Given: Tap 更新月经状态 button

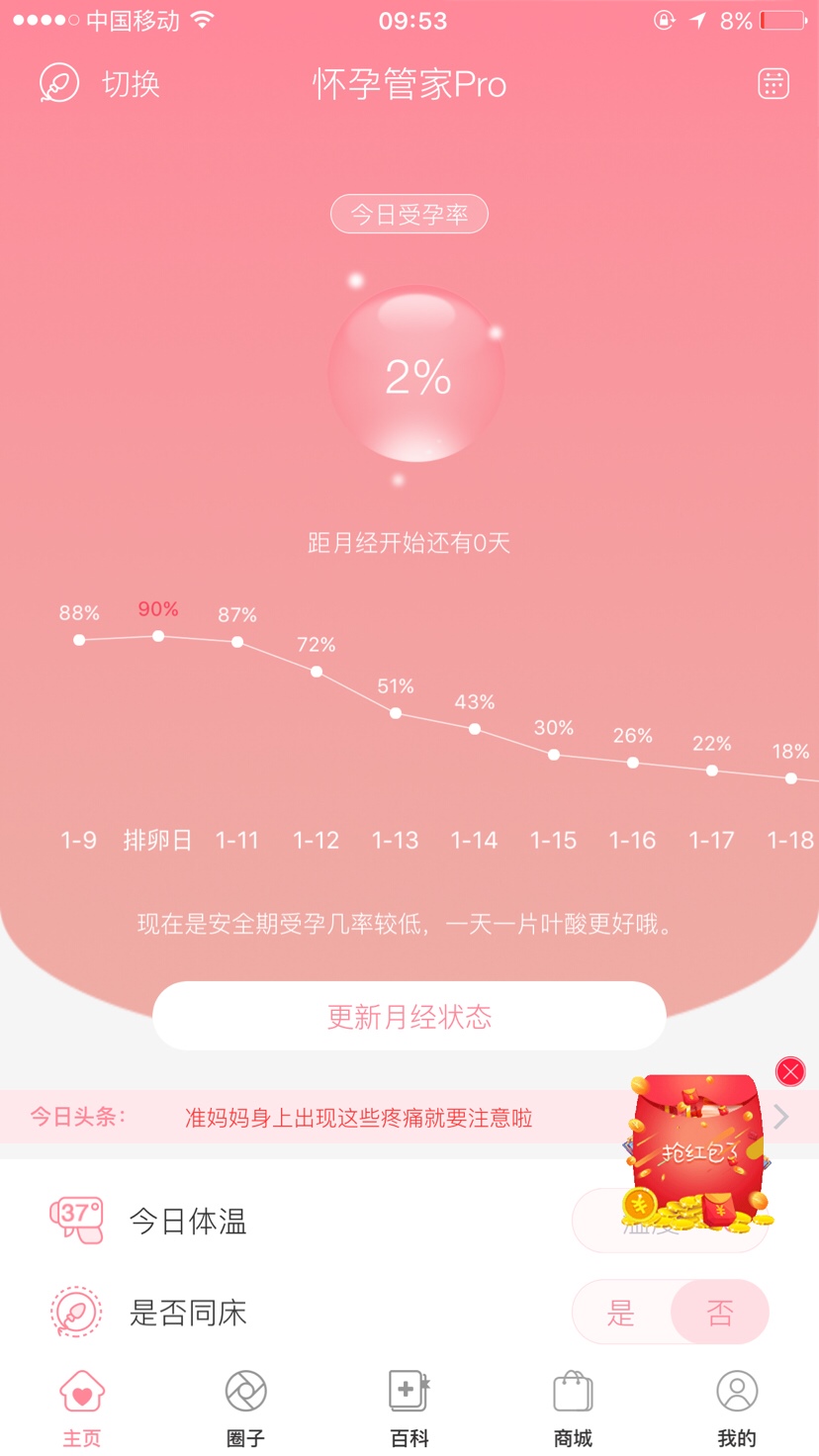Looking at the screenshot, I should pos(409,1017).
